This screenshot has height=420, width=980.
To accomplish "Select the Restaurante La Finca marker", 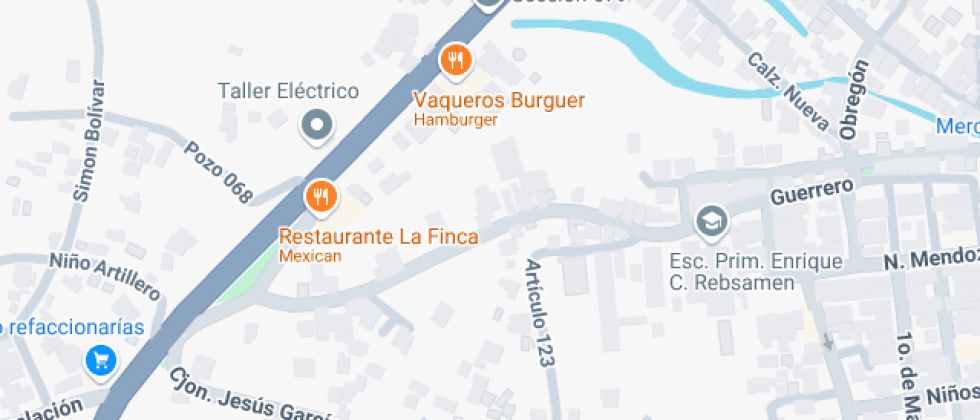I will 320,196.
